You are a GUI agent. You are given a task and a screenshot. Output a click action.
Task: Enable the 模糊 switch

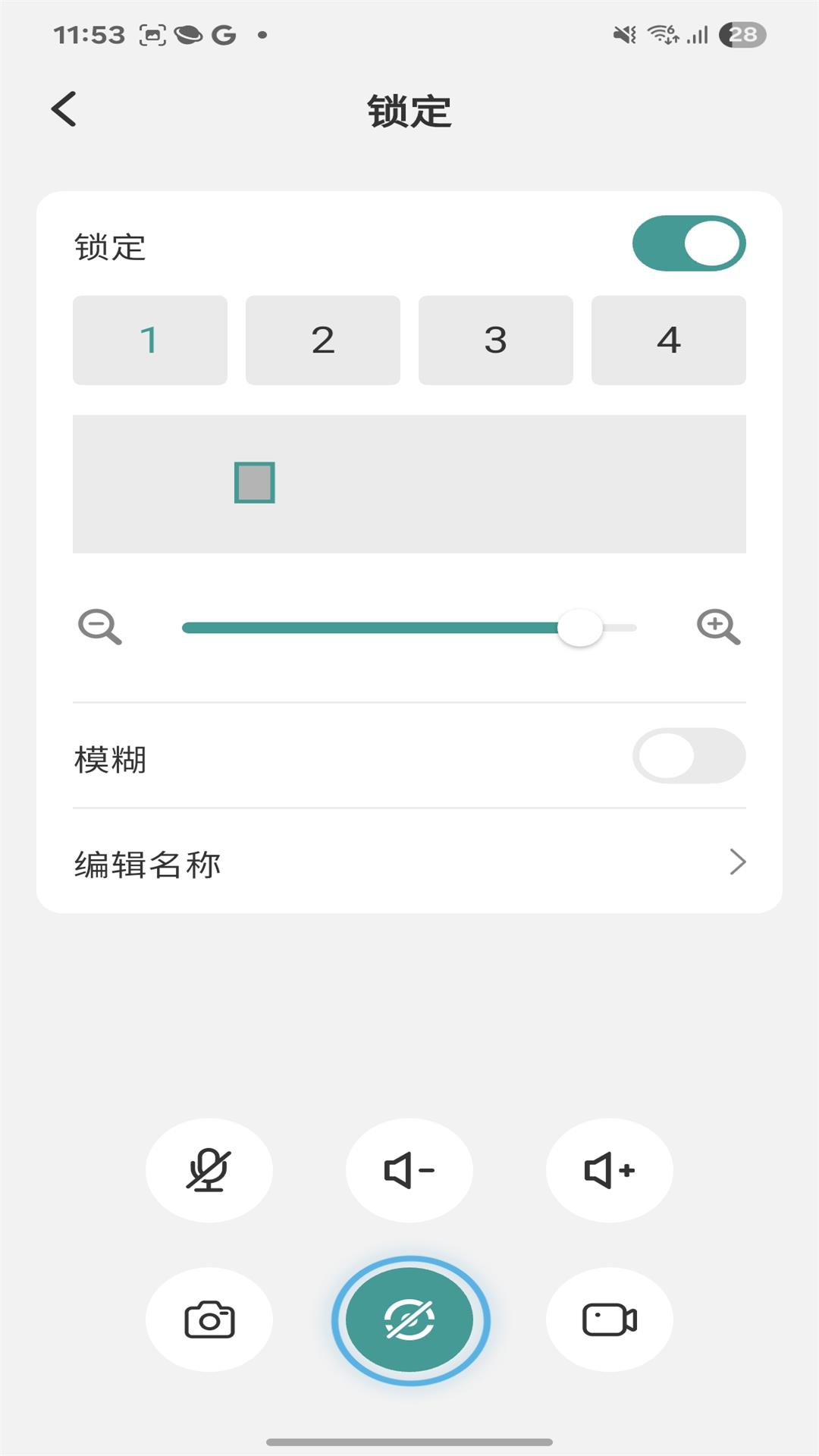pyautogui.click(x=689, y=755)
